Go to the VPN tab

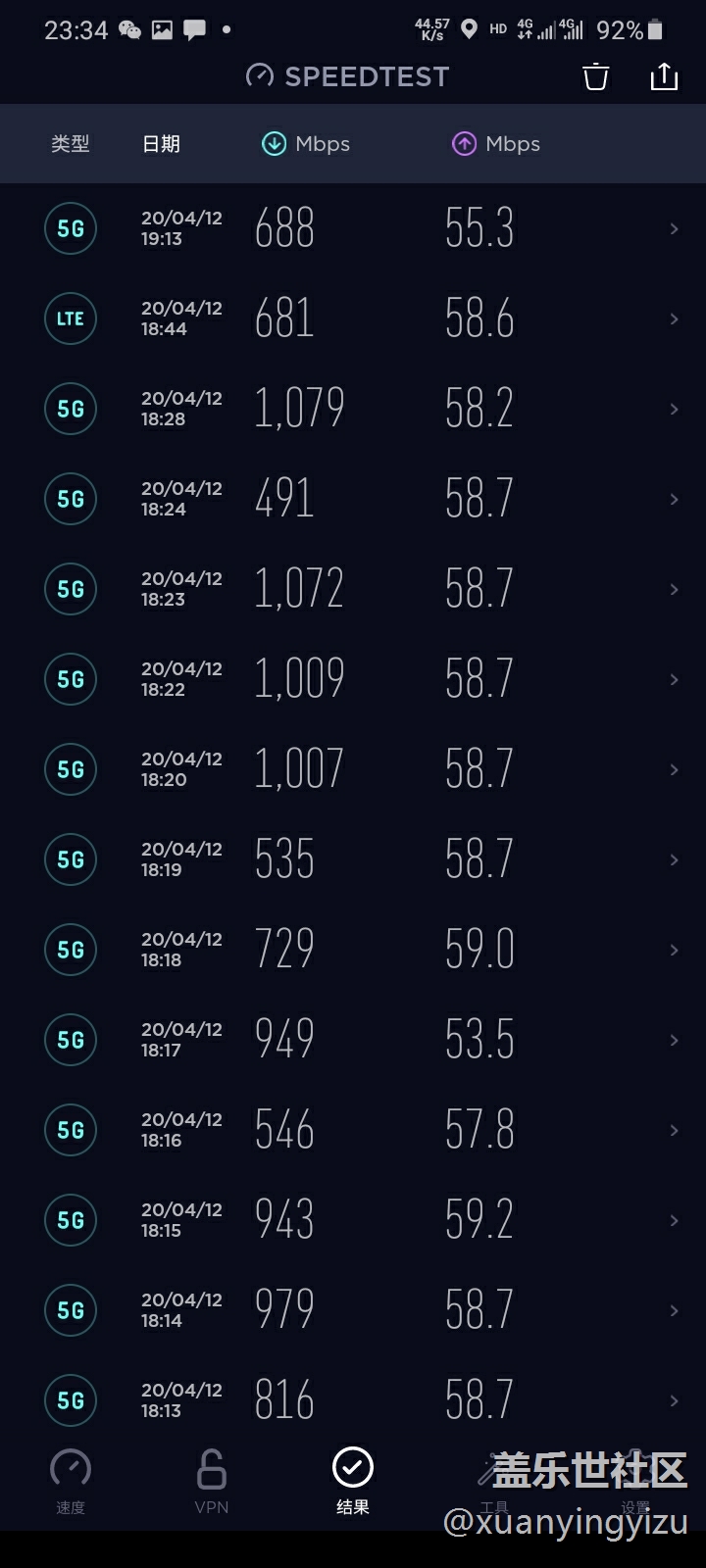click(212, 1481)
